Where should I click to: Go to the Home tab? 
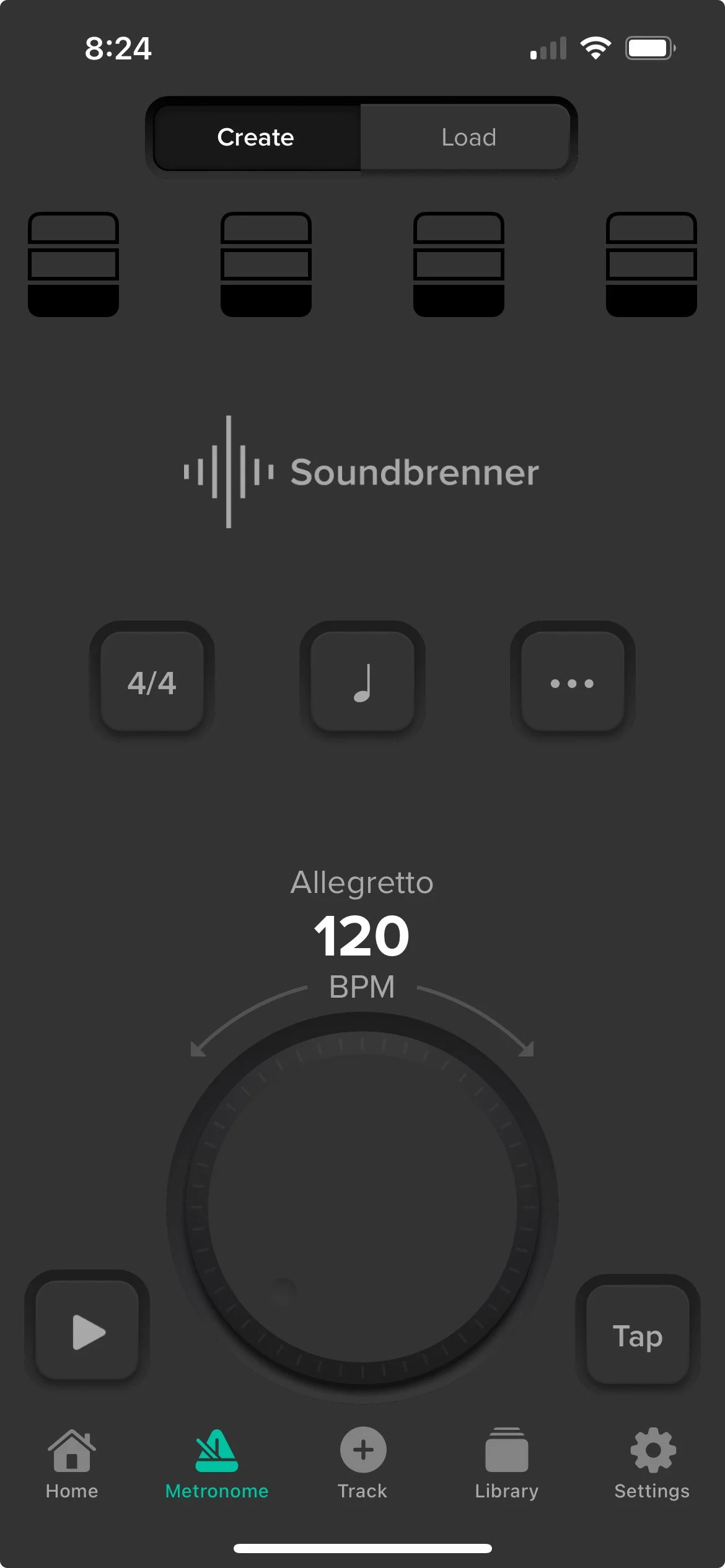(x=72, y=1464)
